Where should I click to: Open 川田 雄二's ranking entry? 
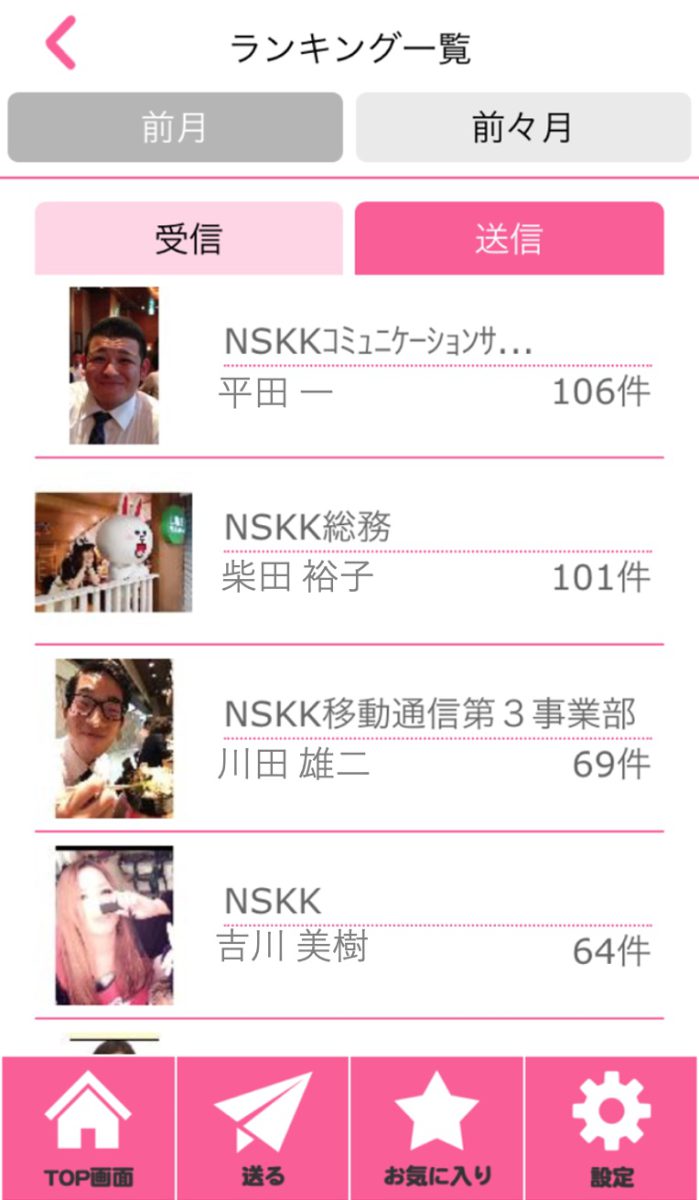click(350, 738)
